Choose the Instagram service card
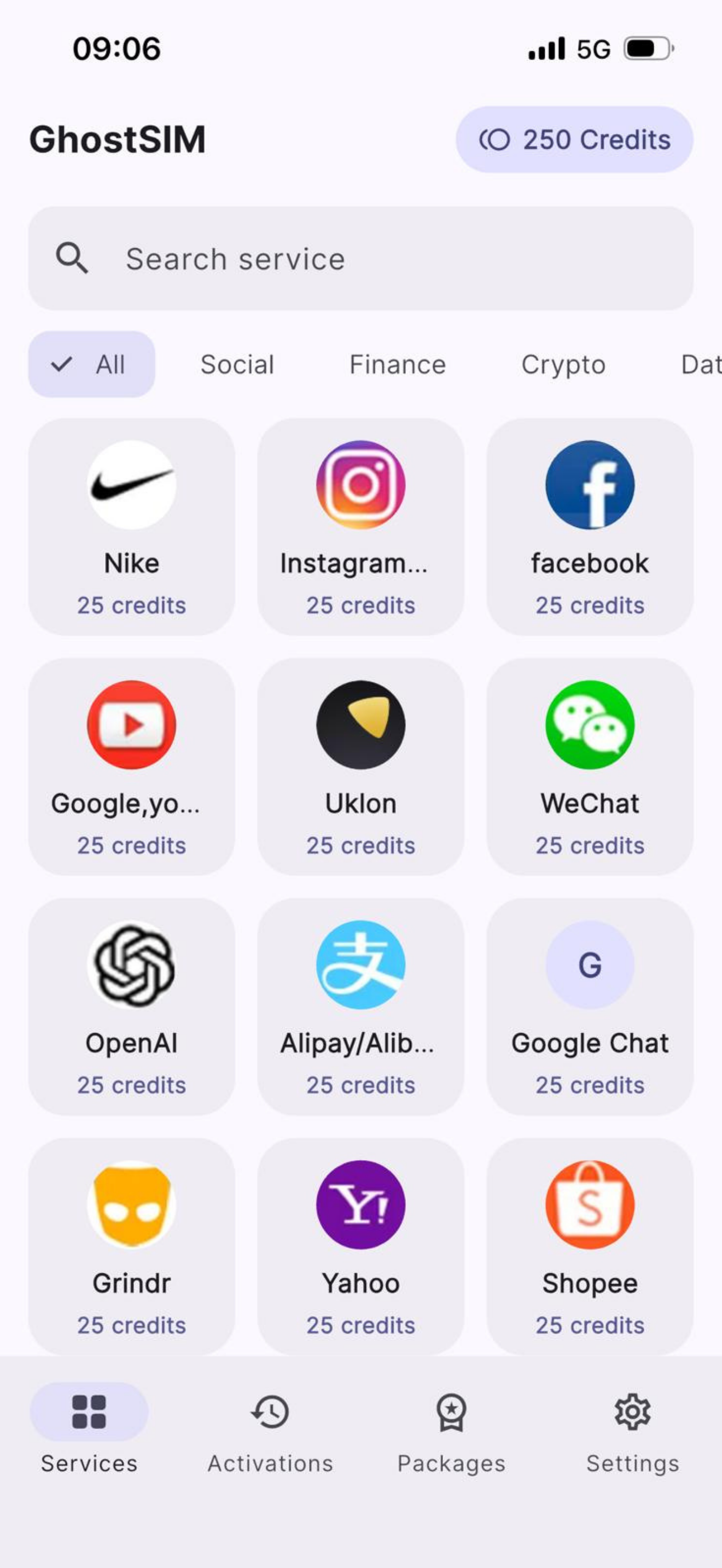Viewport: 722px width, 1568px height. [x=360, y=527]
